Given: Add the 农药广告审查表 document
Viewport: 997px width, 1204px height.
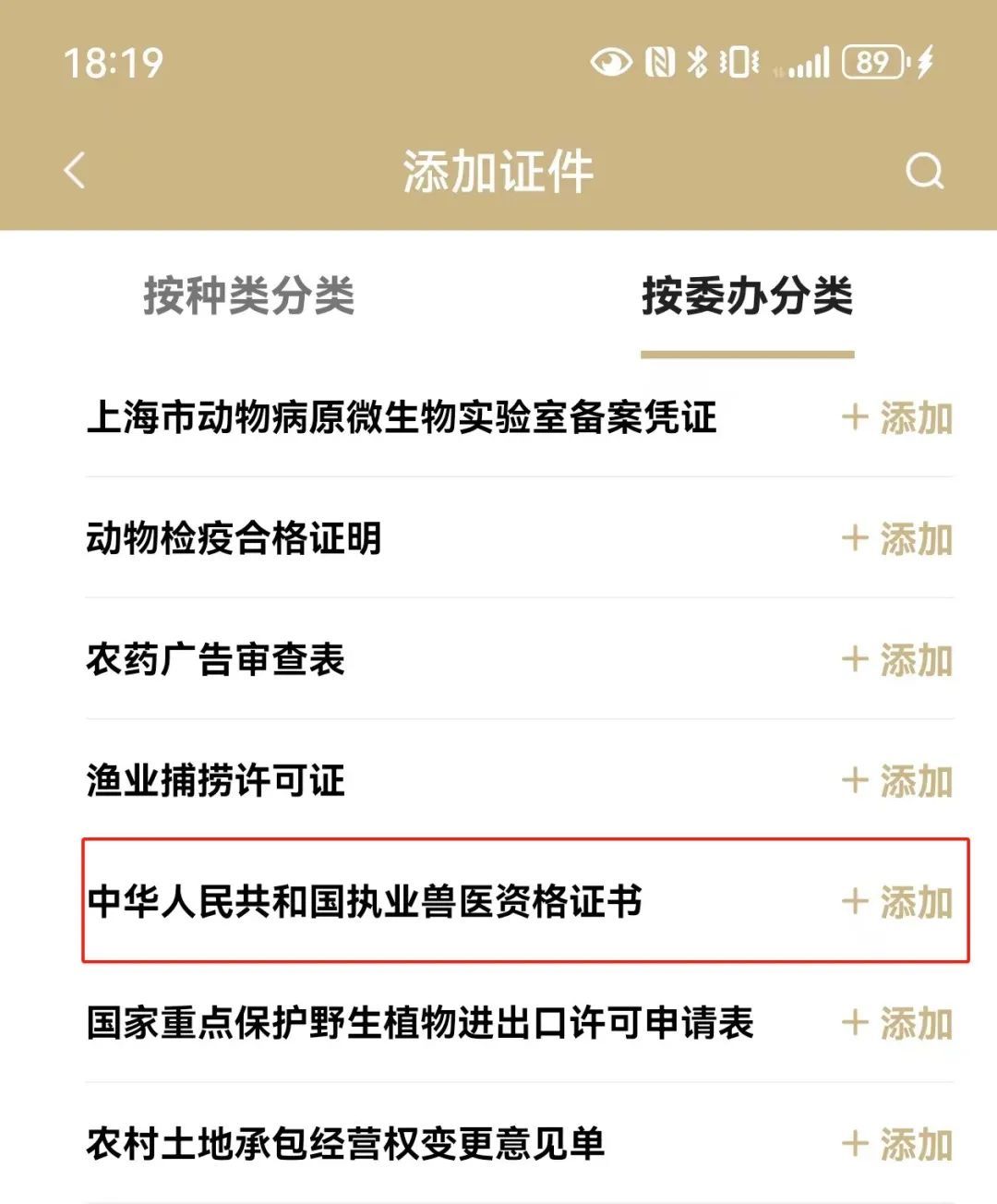Looking at the screenshot, I should tap(897, 660).
